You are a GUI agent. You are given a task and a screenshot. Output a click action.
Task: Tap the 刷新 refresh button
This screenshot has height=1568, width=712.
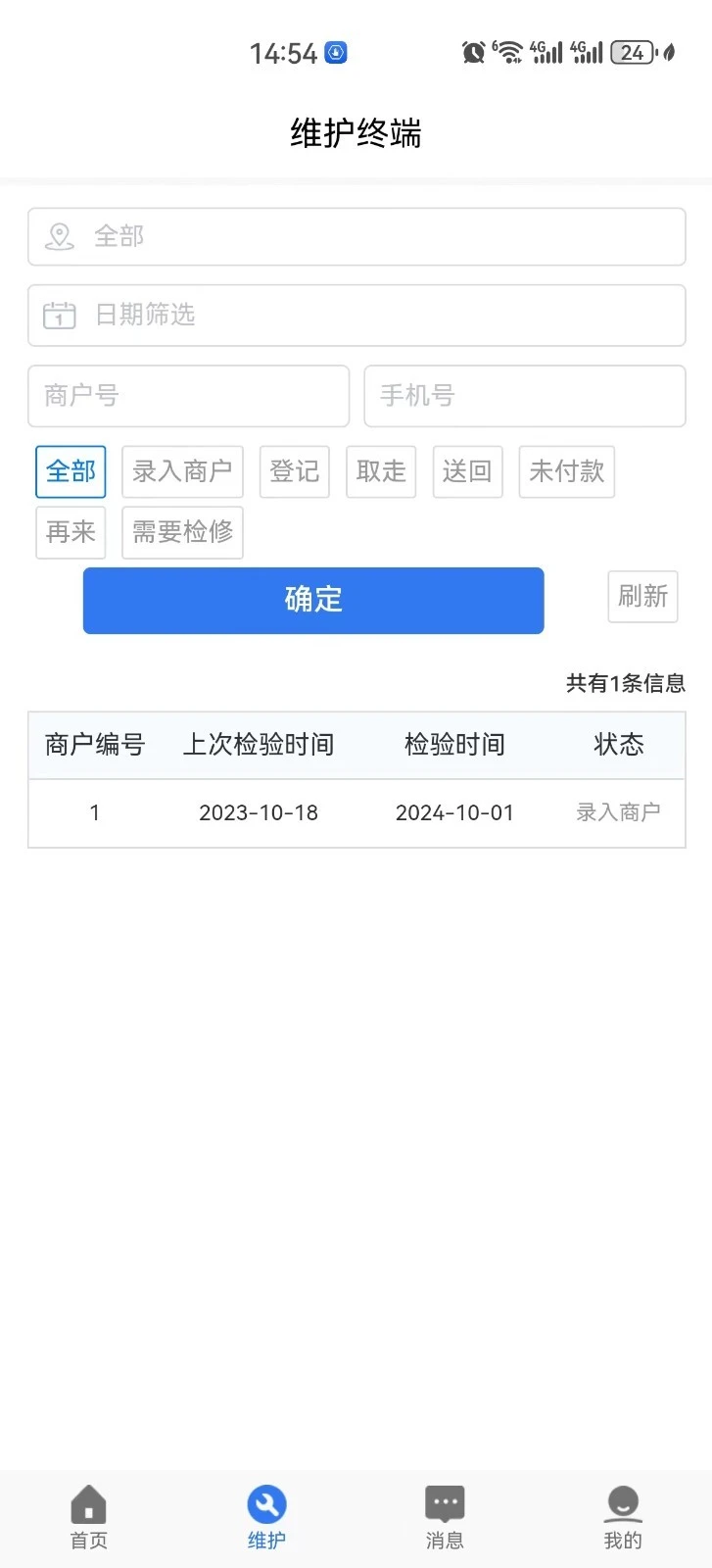(x=642, y=597)
